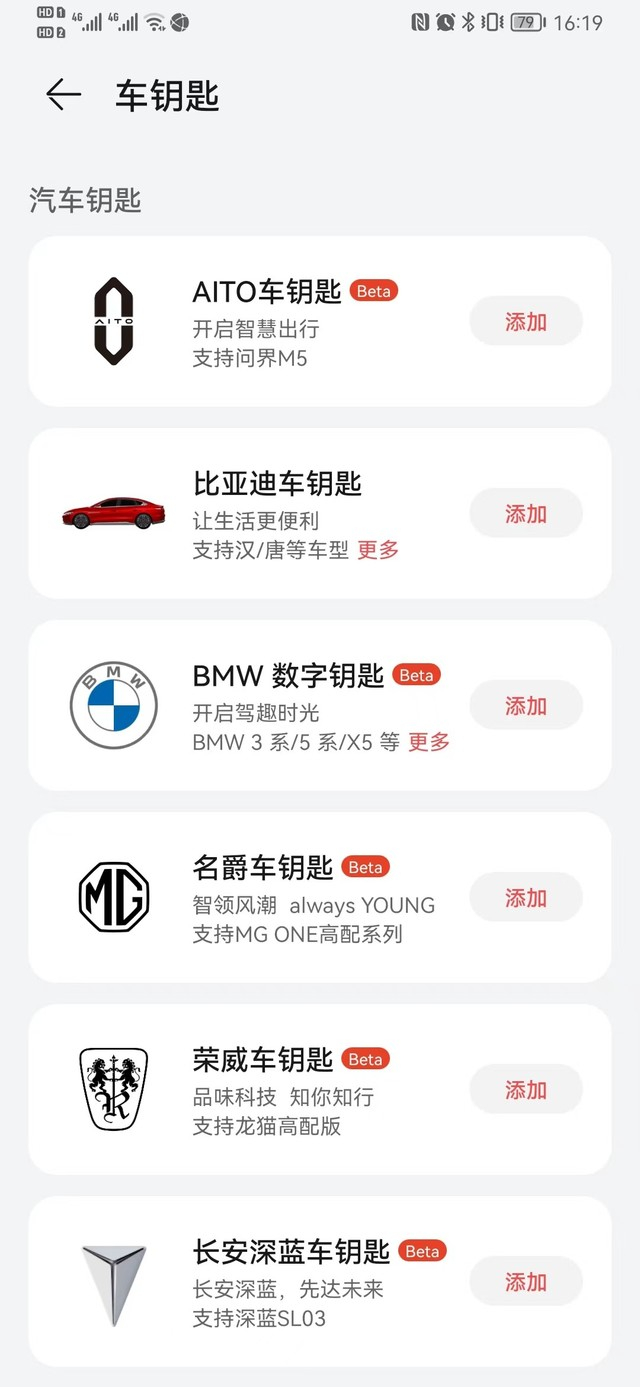This screenshot has width=640, height=1387.
Task: Add the 名爵车钥匙 car key
Action: click(526, 898)
